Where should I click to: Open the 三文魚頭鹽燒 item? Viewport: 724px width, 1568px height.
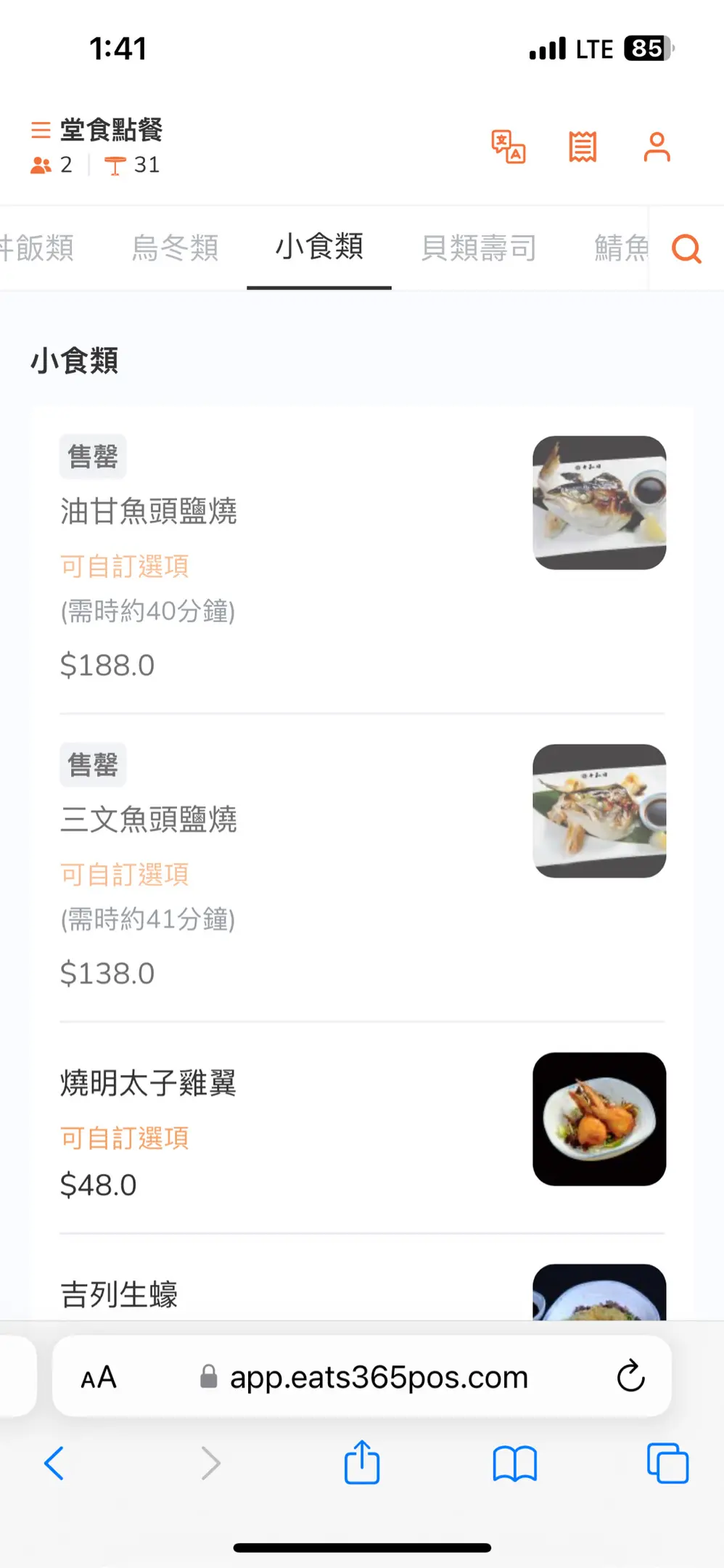(149, 820)
